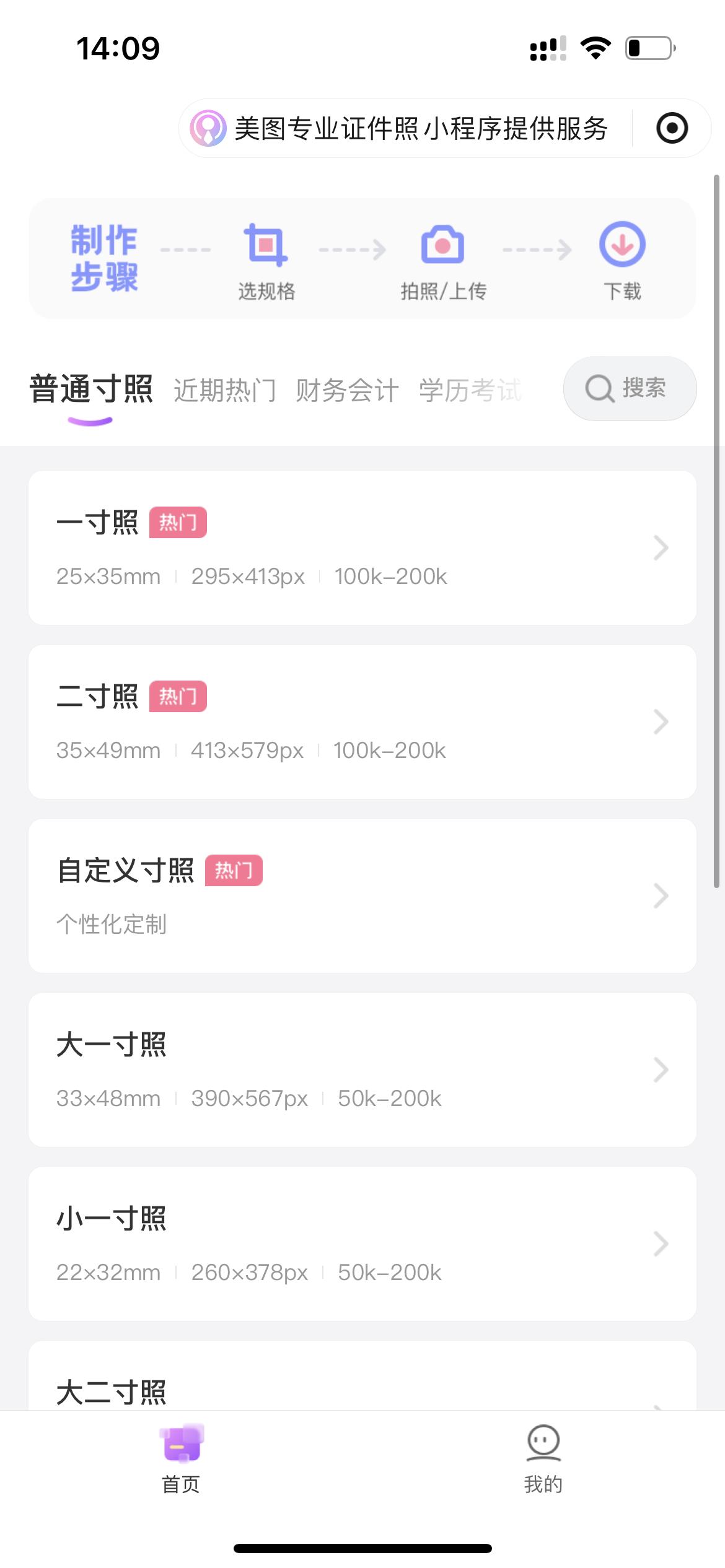Open the 一寸照 25x35mm spec
Screen dimensions: 725x1568
(362, 547)
